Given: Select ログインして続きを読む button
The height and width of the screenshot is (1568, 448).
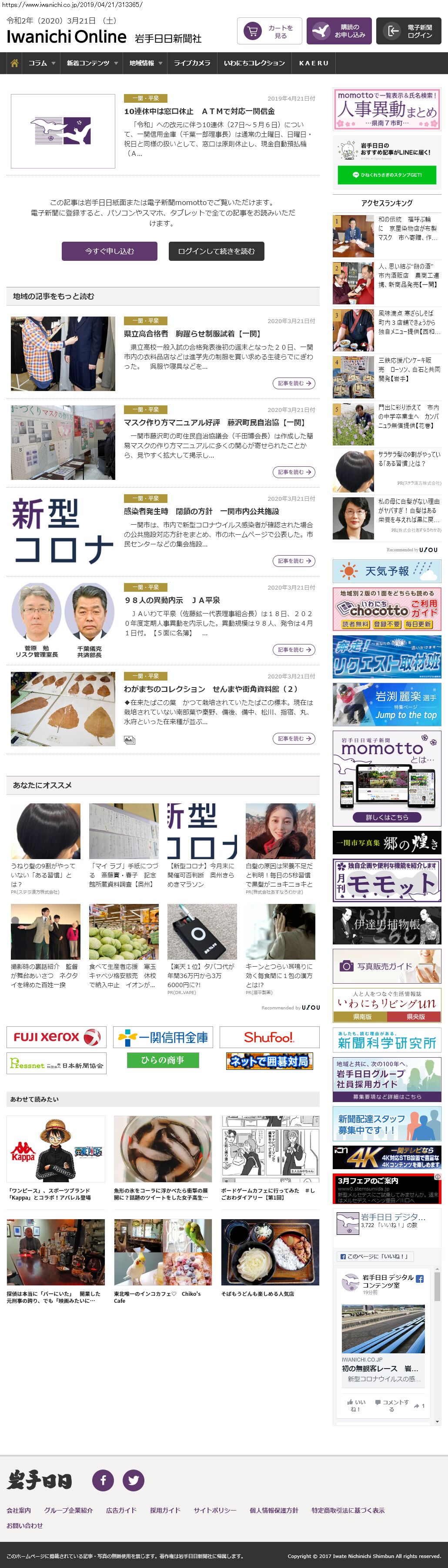Looking at the screenshot, I should [217, 251].
